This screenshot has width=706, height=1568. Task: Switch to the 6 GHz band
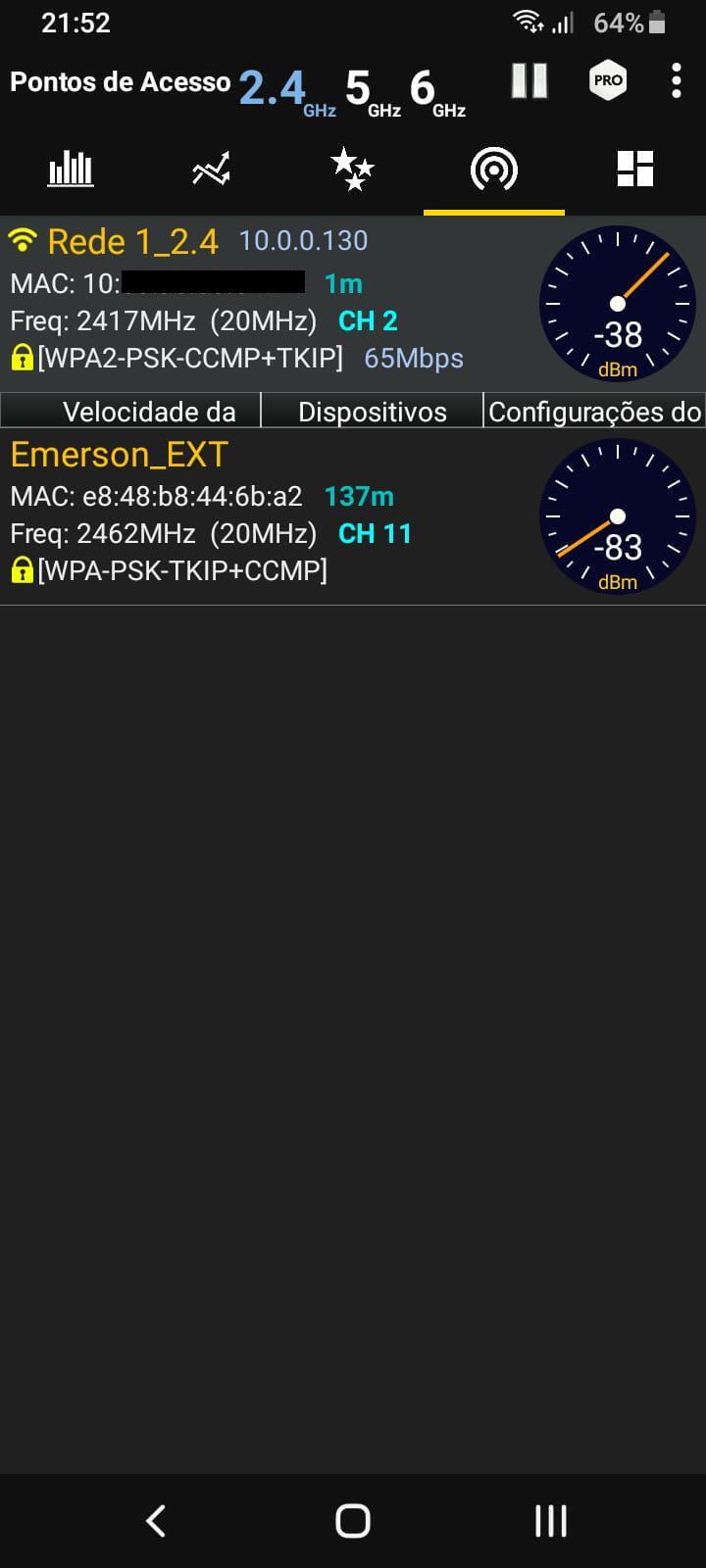[x=437, y=91]
